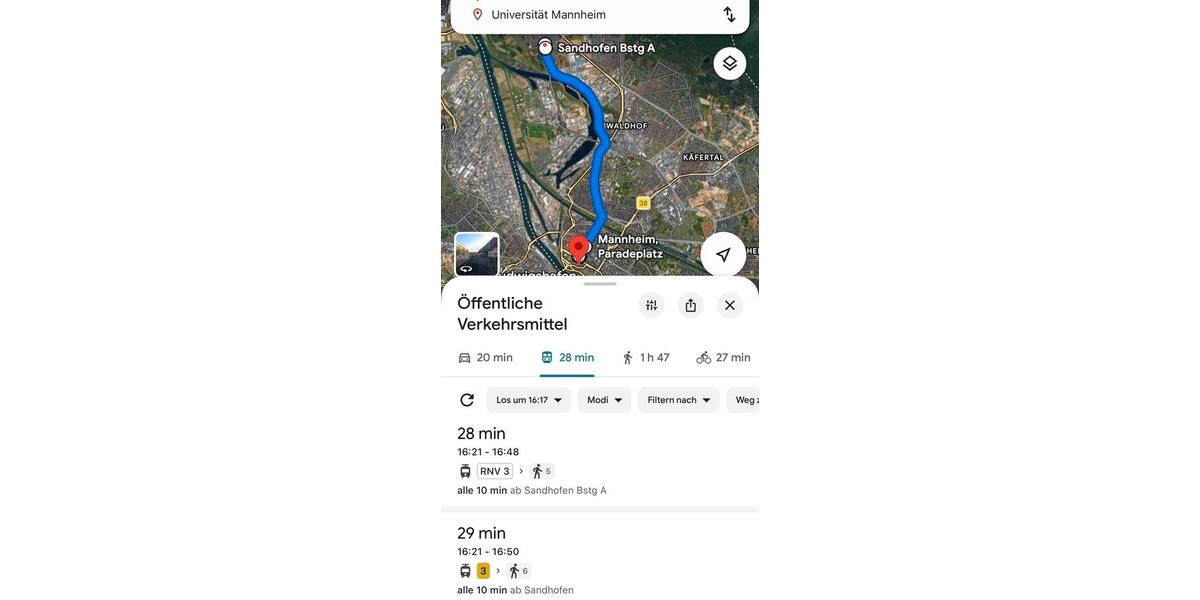Open the 'Filtern nach' dropdown
Image resolution: width=1200 pixels, height=600 pixels.
pos(679,400)
